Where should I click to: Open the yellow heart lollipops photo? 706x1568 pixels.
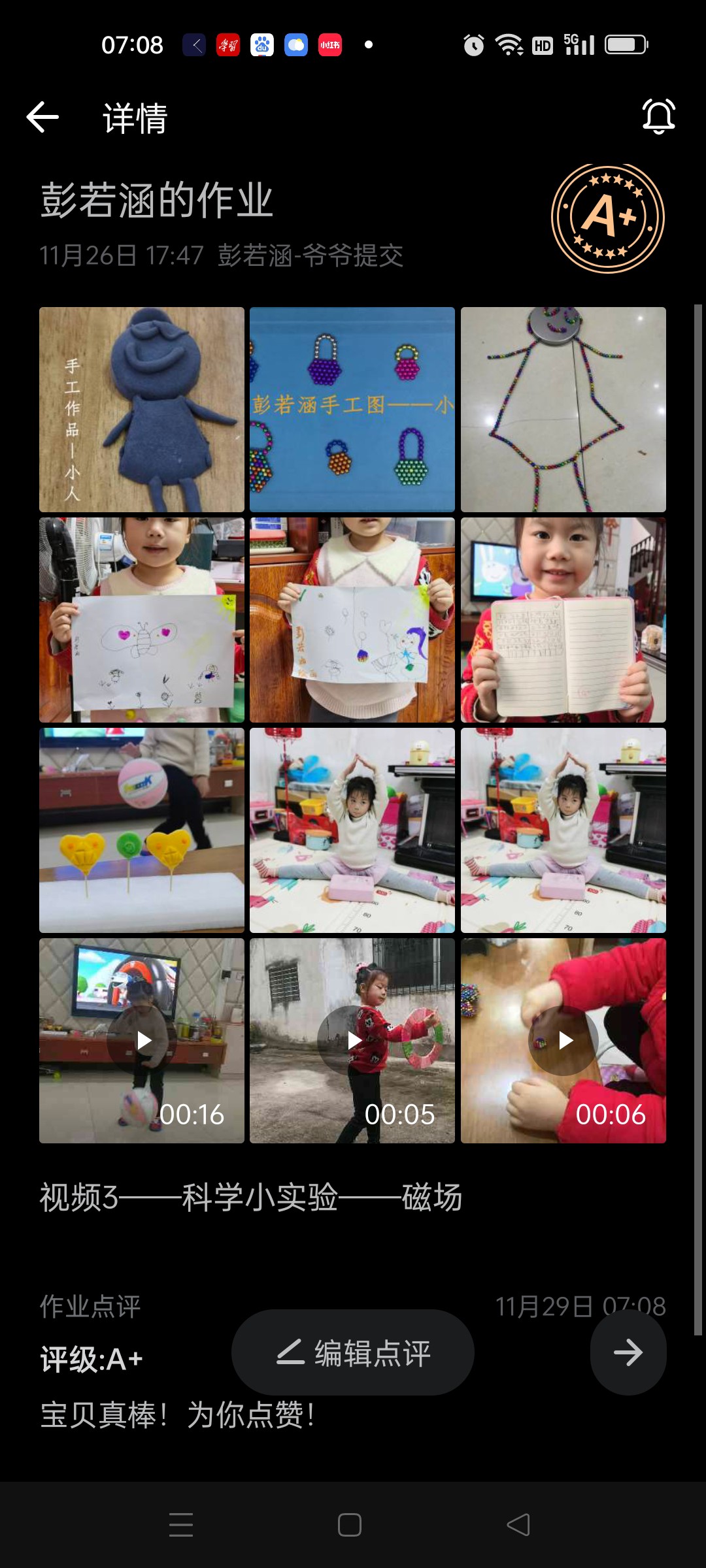click(x=142, y=830)
